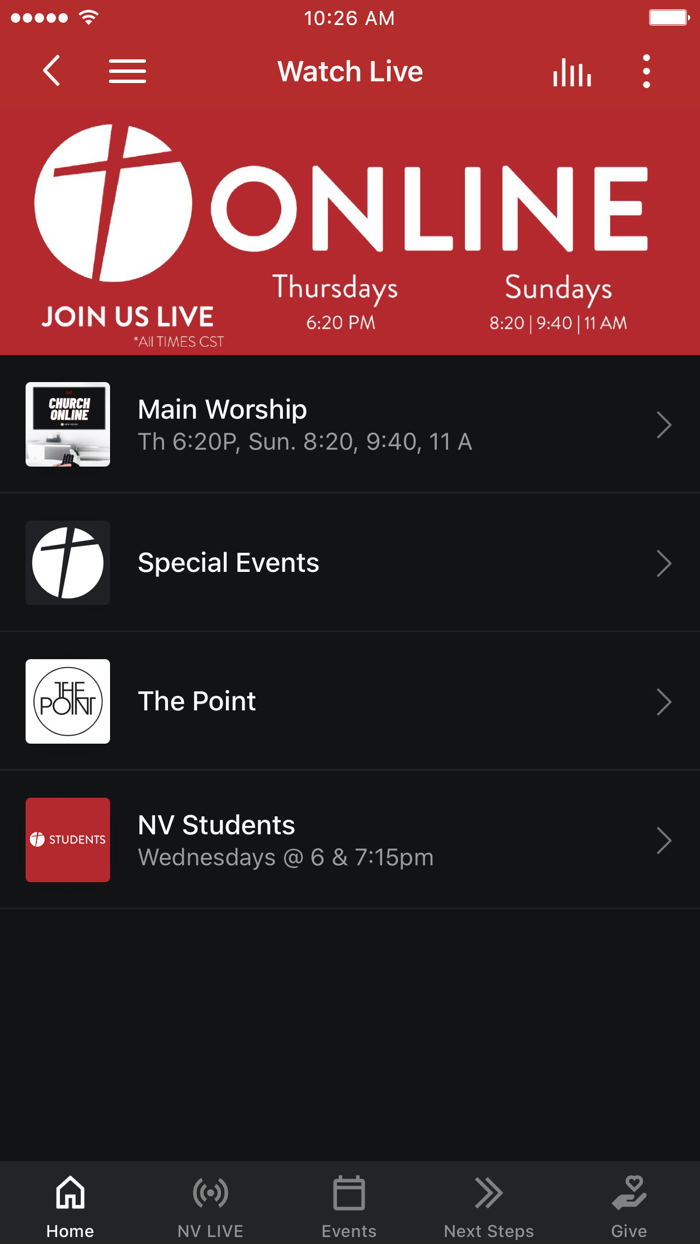Go back using the header arrow
700x1244 pixels.
[x=52, y=71]
